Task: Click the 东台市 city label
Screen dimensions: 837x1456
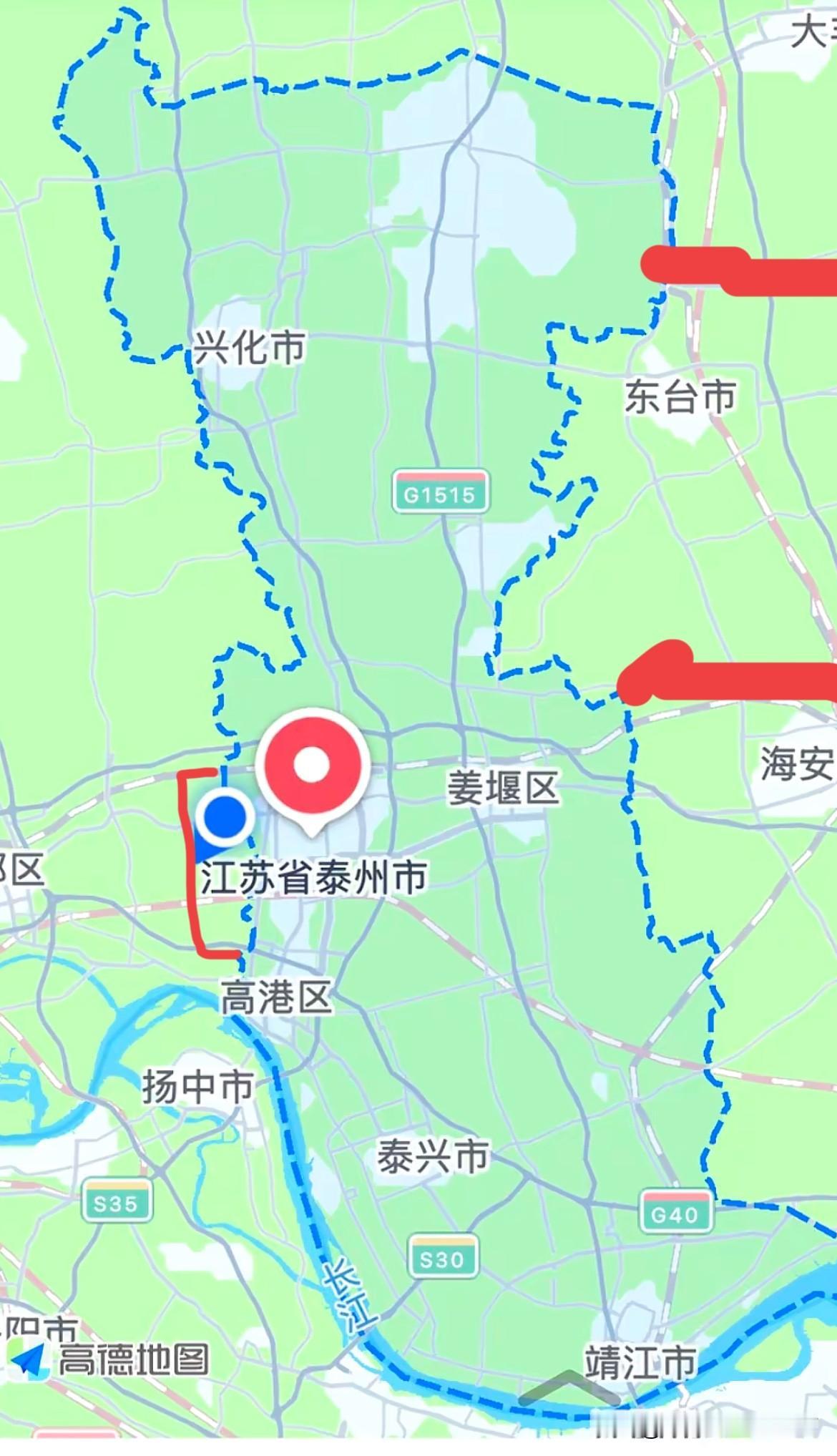Action: point(682,396)
